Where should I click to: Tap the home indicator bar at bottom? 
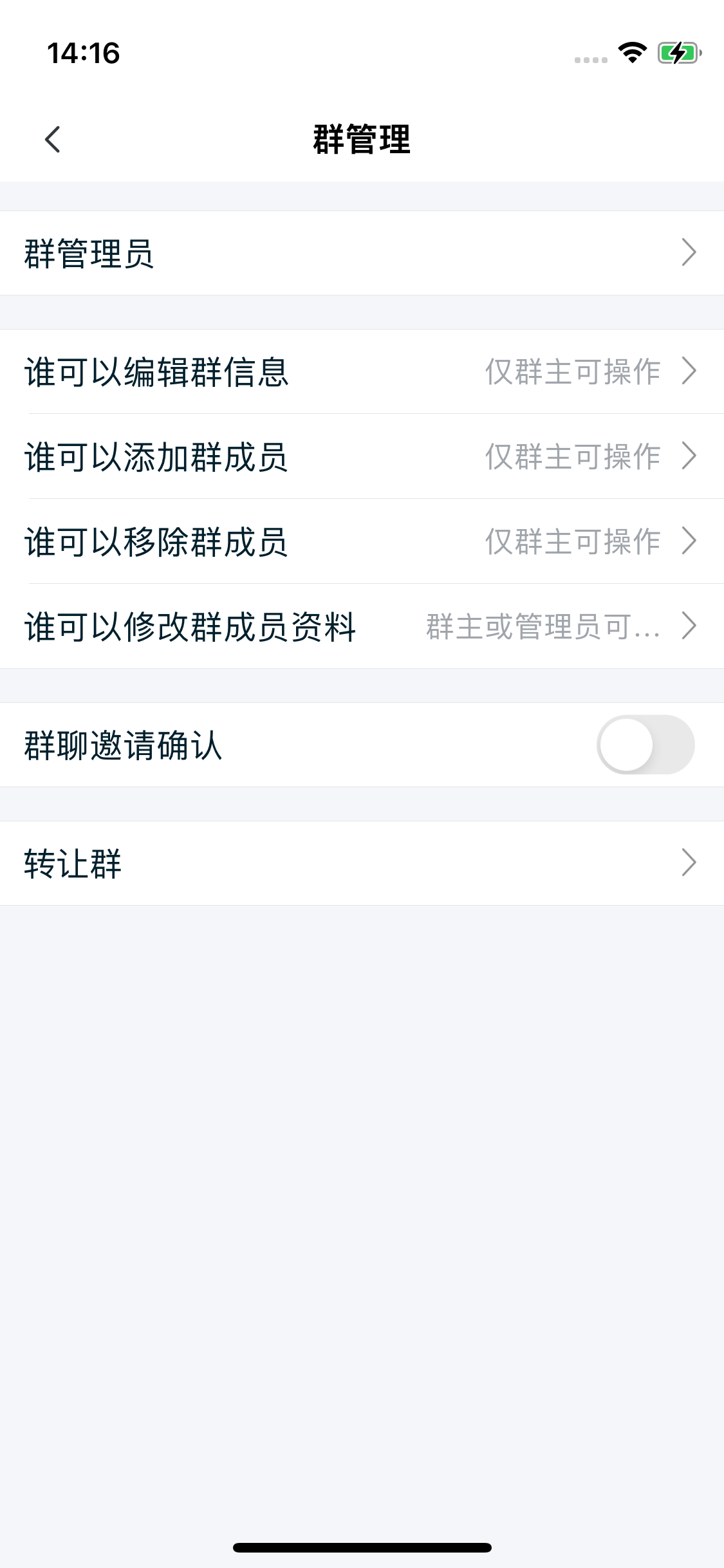(362, 1547)
